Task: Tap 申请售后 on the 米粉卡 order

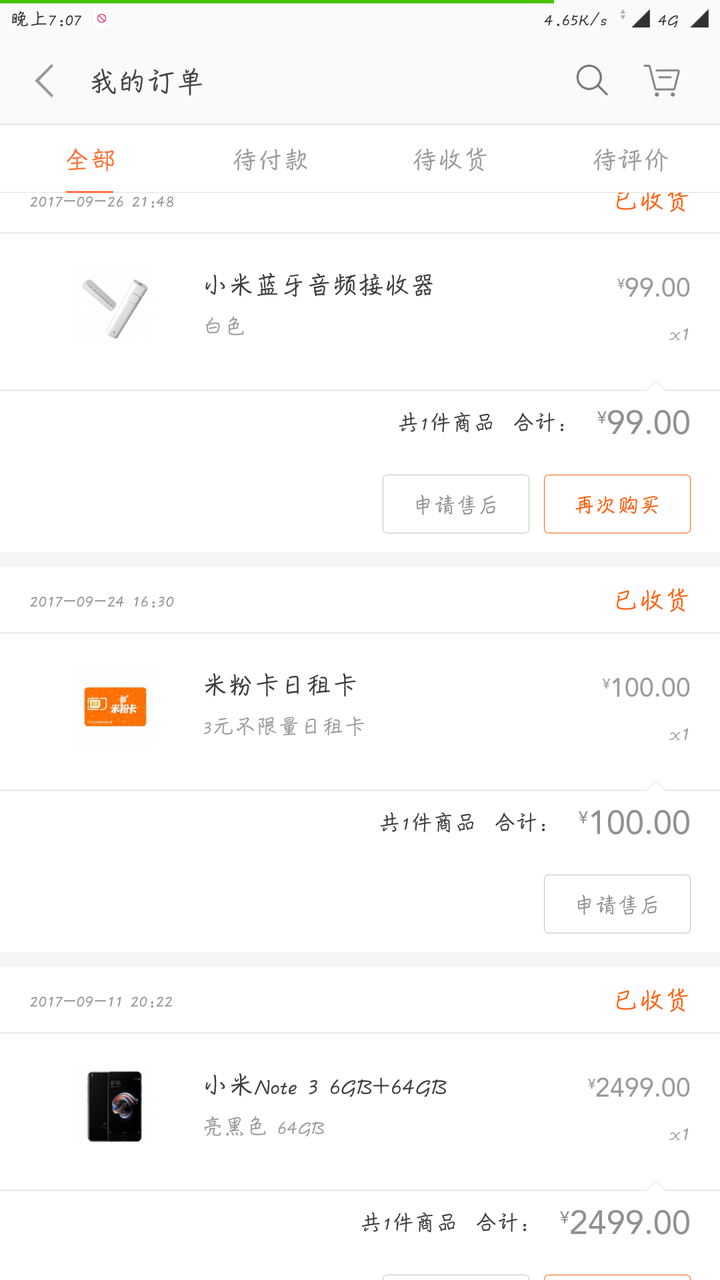Action: pyautogui.click(x=617, y=903)
